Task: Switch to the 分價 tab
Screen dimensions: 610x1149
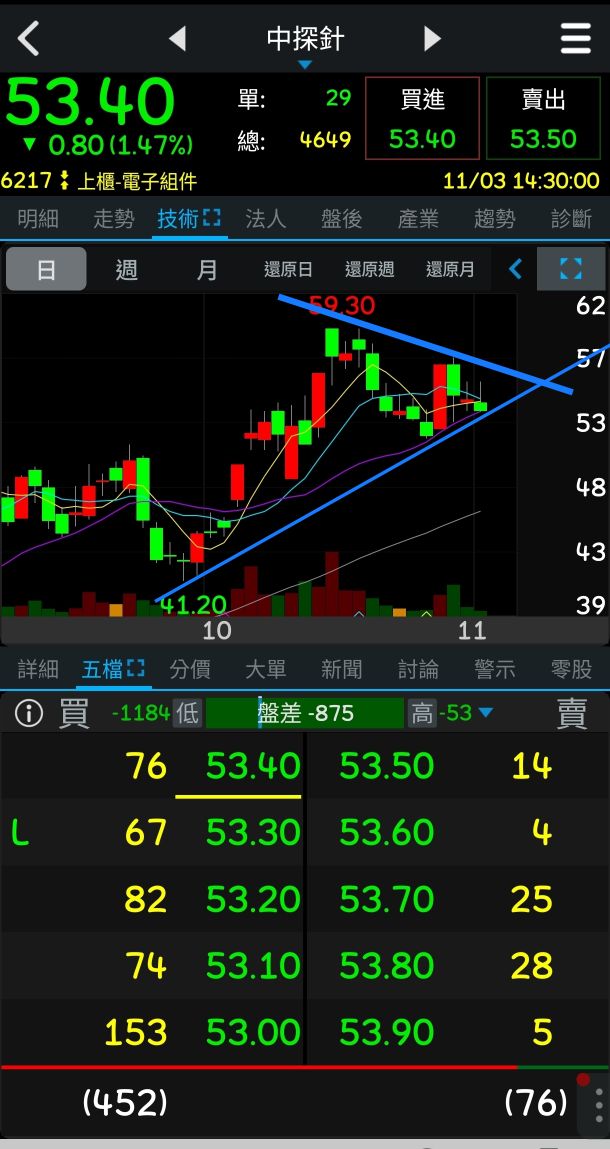Action: point(190,669)
